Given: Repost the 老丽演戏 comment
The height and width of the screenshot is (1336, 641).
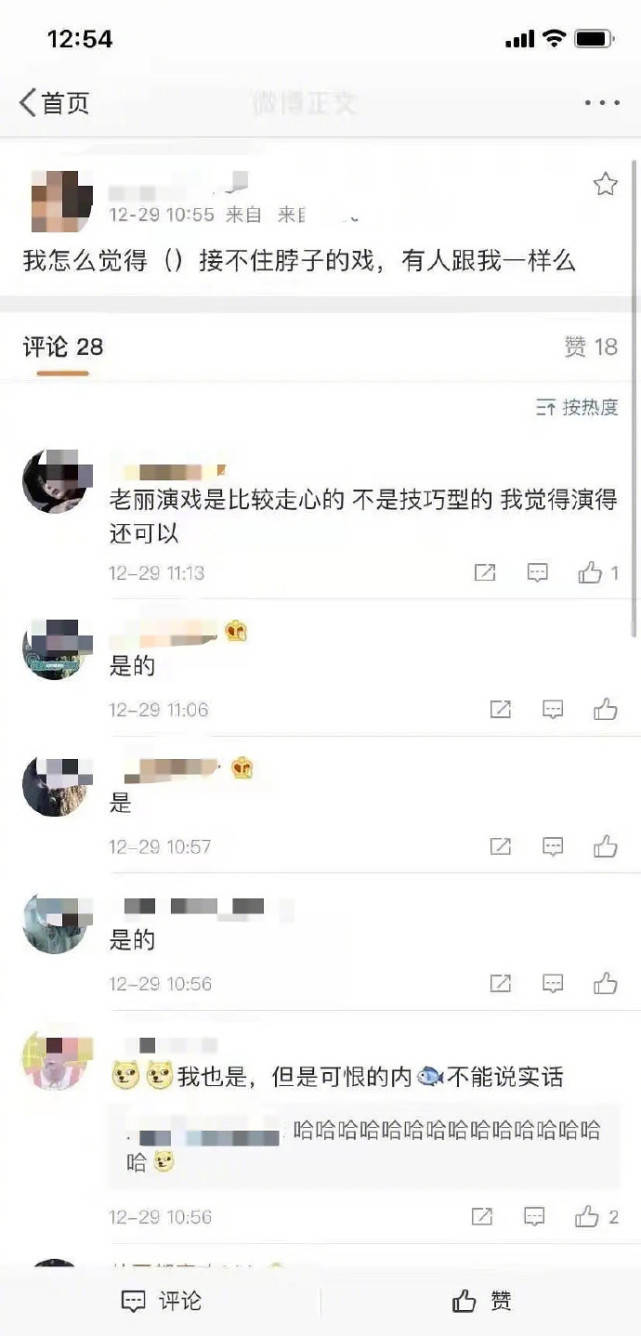Looking at the screenshot, I should (485, 573).
